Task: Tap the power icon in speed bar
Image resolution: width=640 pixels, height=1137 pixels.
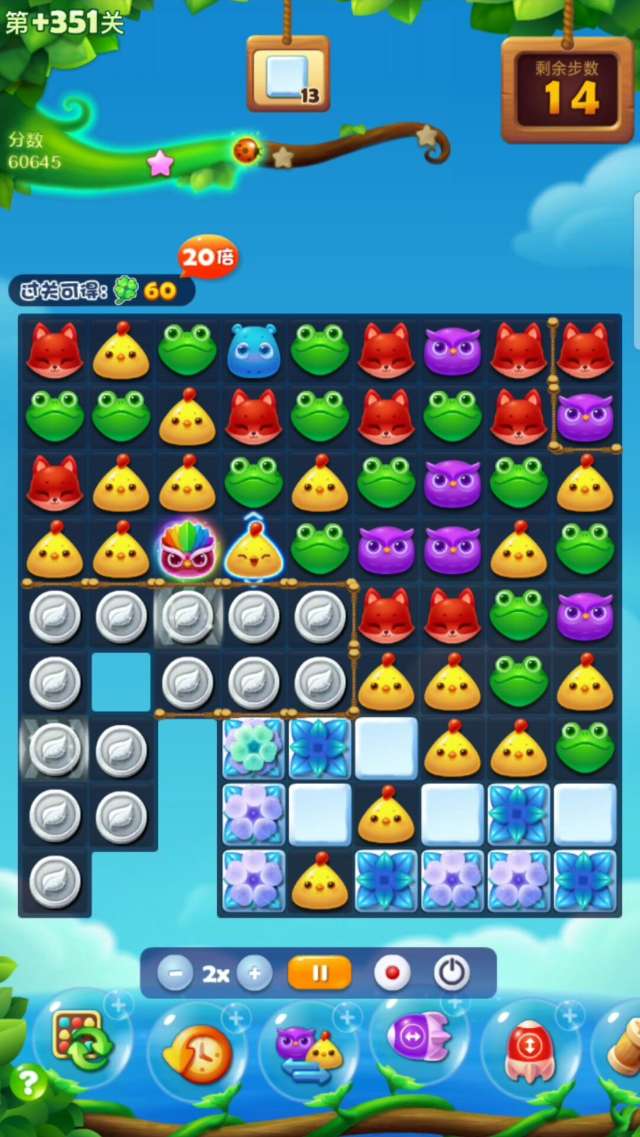Action: (451, 973)
